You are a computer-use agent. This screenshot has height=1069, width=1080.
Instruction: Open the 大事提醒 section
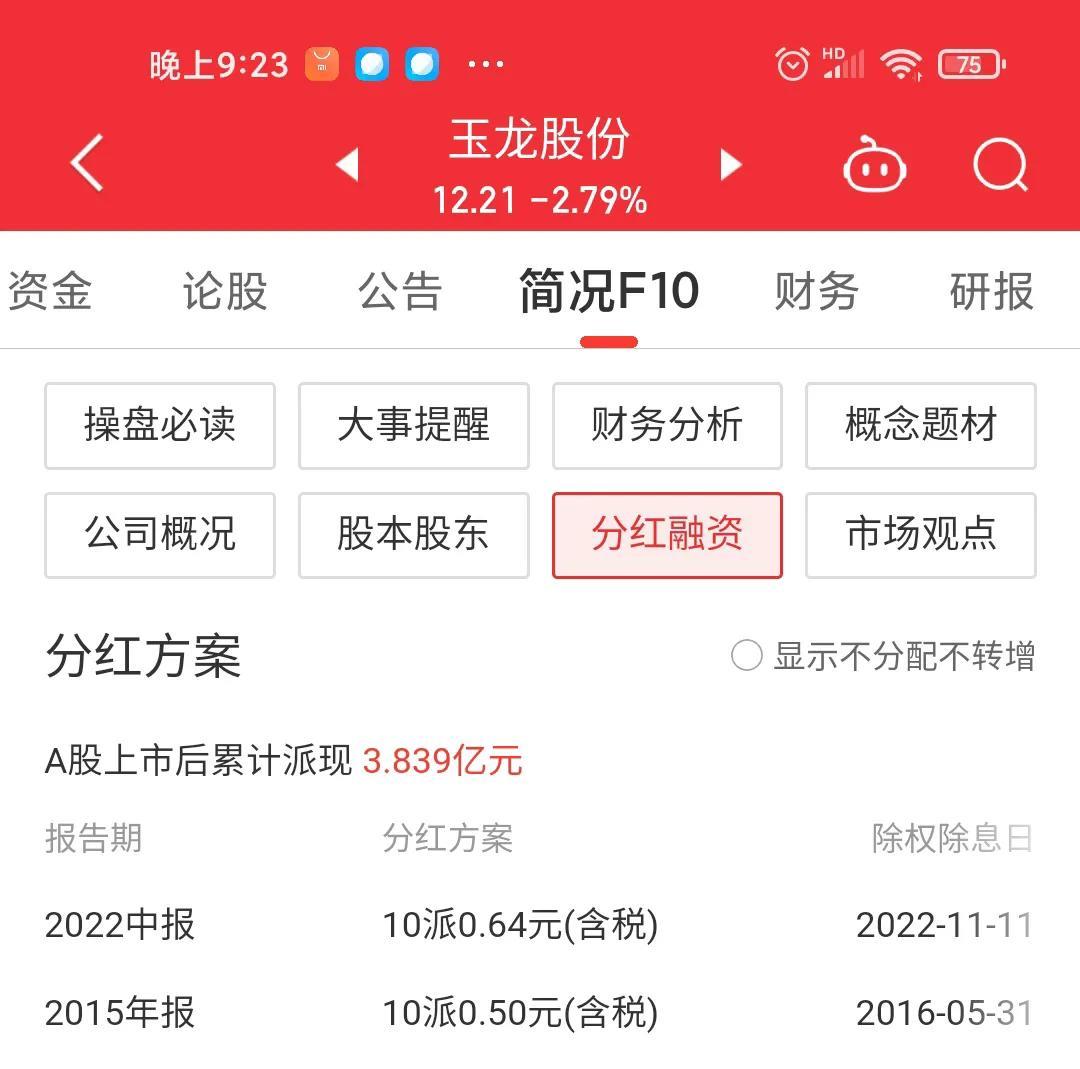pos(413,426)
